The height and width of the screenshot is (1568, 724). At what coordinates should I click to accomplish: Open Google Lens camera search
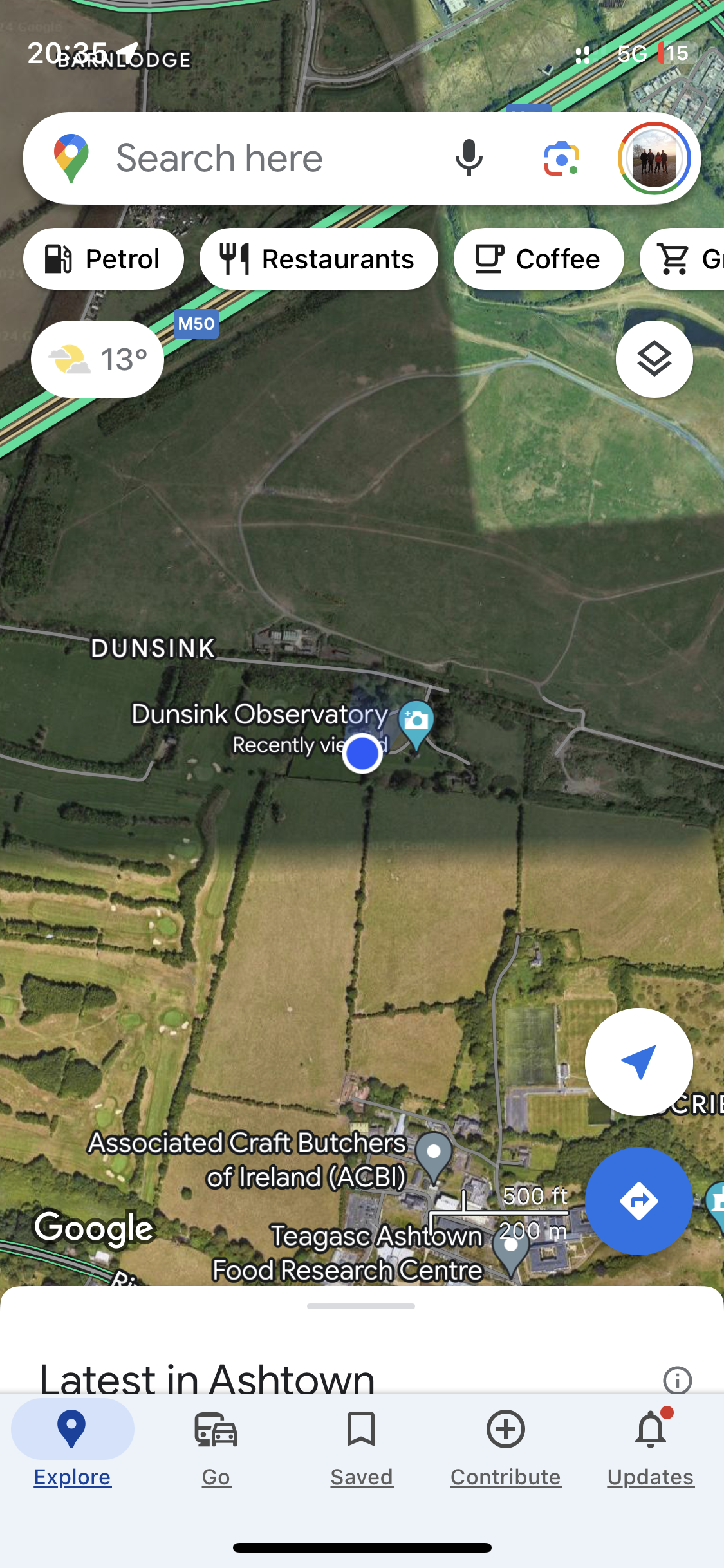click(561, 158)
